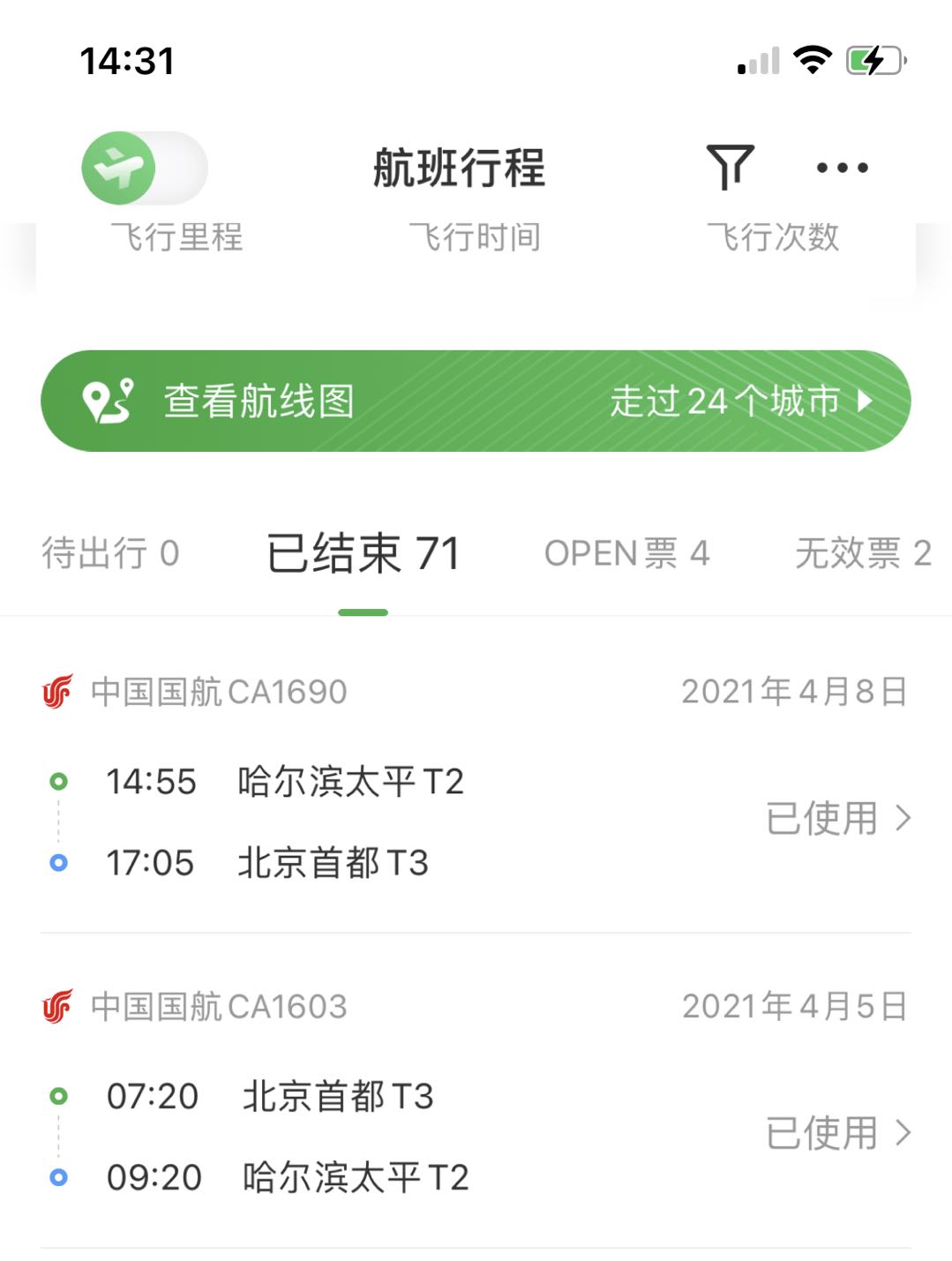
Task: Select the 已结束 tab
Action: (363, 555)
